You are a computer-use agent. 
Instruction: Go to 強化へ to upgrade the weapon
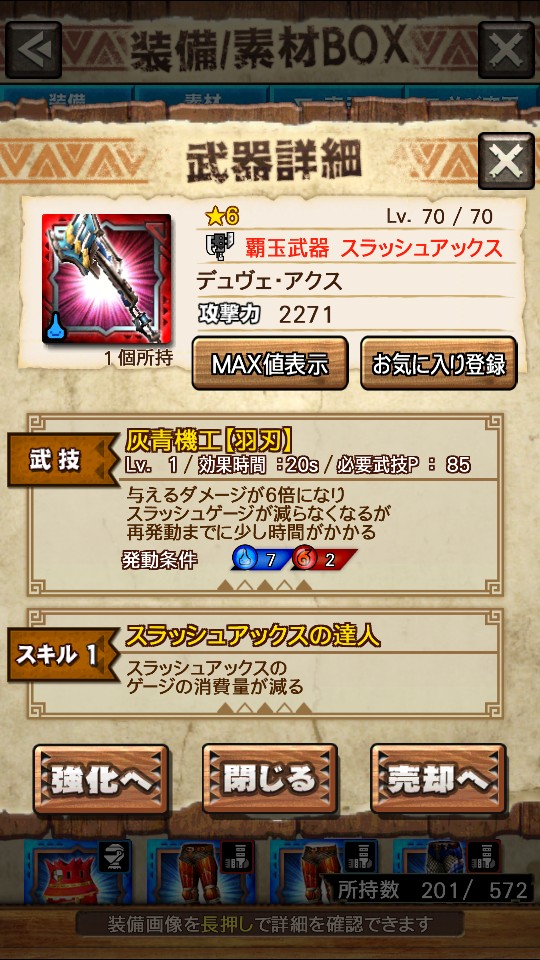pos(101,779)
